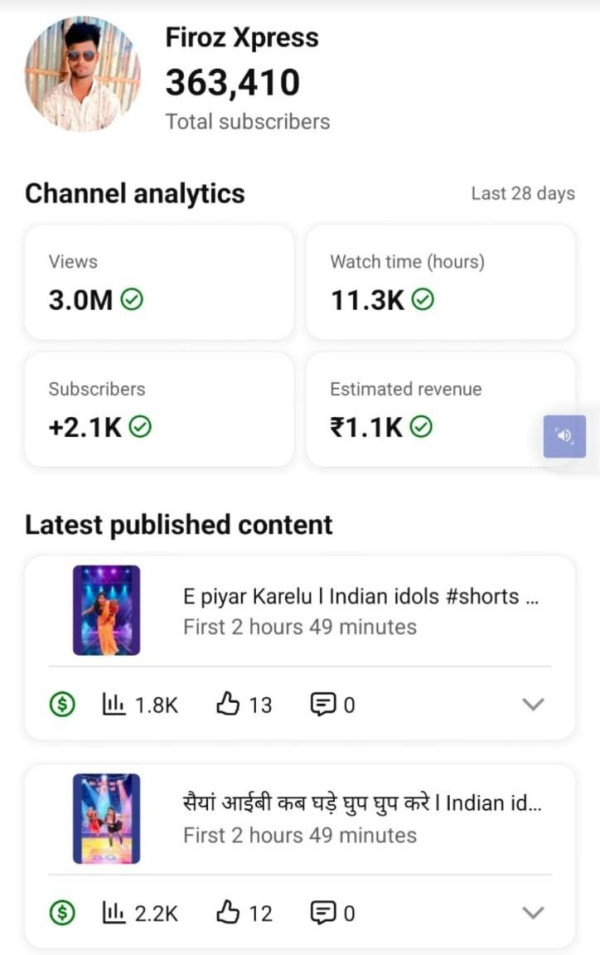
Task: Check monetization status of 'सैयां आईबी' video
Action: pyautogui.click(x=62, y=912)
